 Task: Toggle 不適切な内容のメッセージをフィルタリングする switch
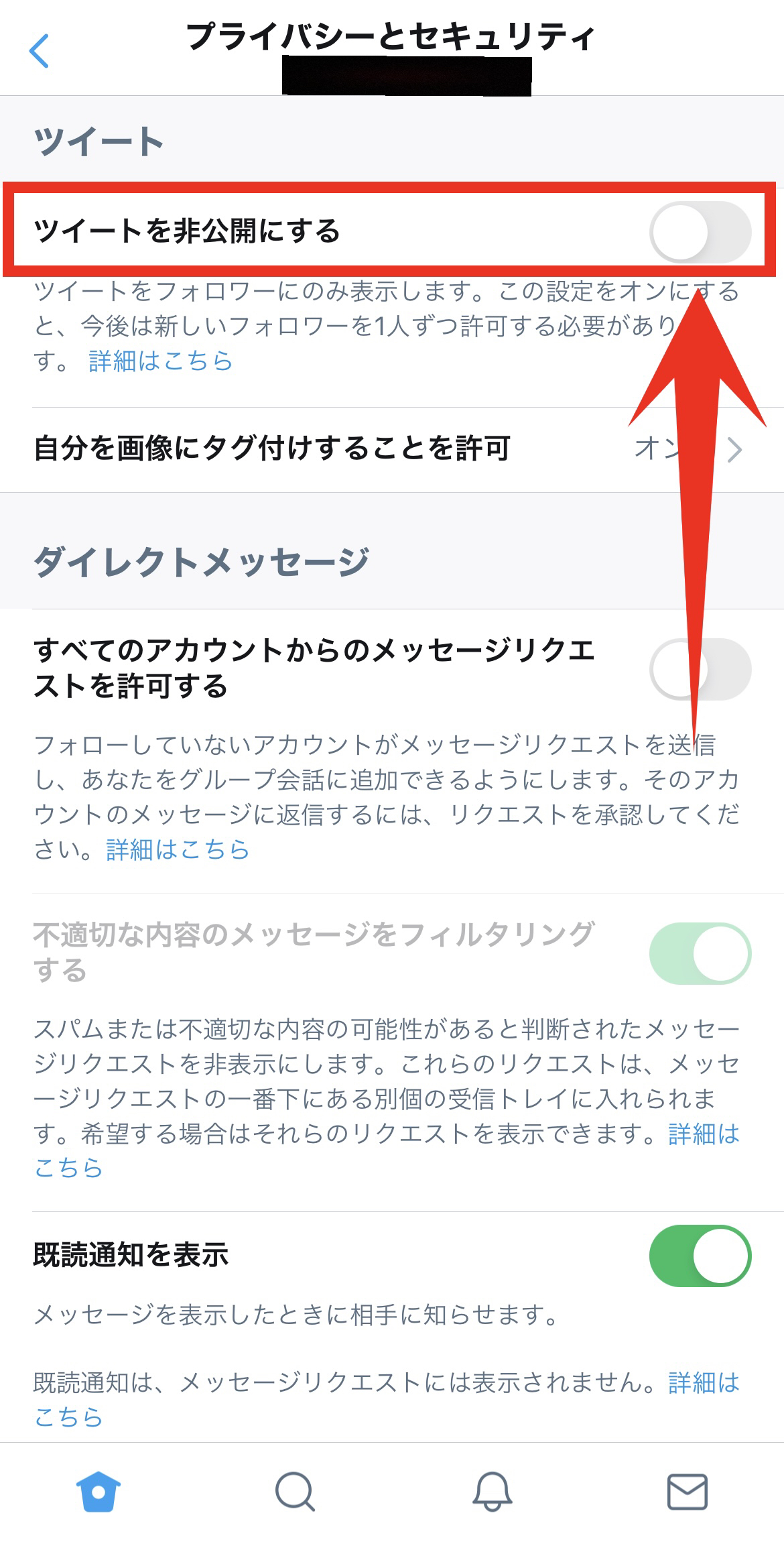coord(700,953)
